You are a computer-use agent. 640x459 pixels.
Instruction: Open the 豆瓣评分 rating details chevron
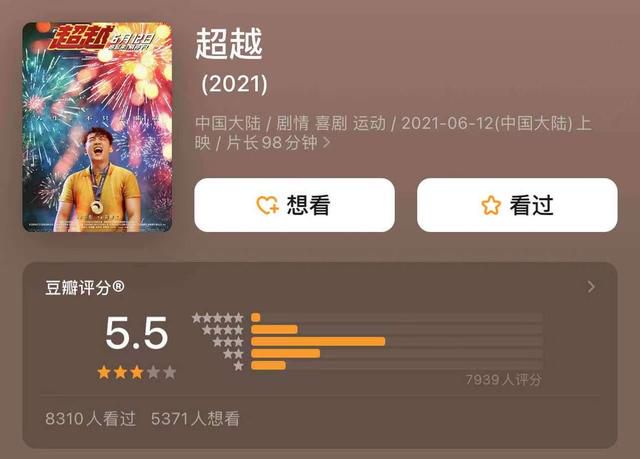(591, 287)
